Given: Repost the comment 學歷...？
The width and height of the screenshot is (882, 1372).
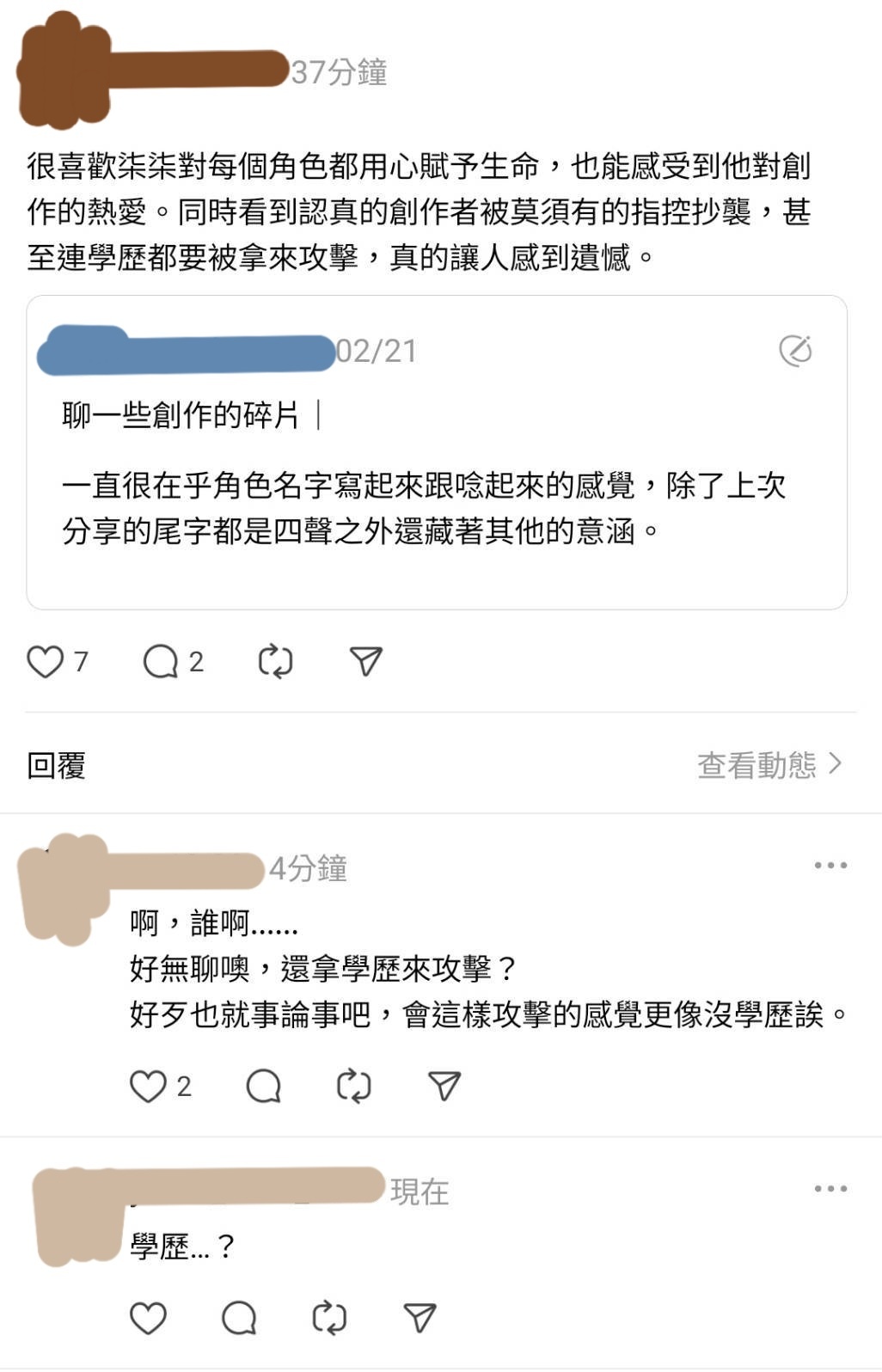Looking at the screenshot, I should click(x=329, y=1318).
